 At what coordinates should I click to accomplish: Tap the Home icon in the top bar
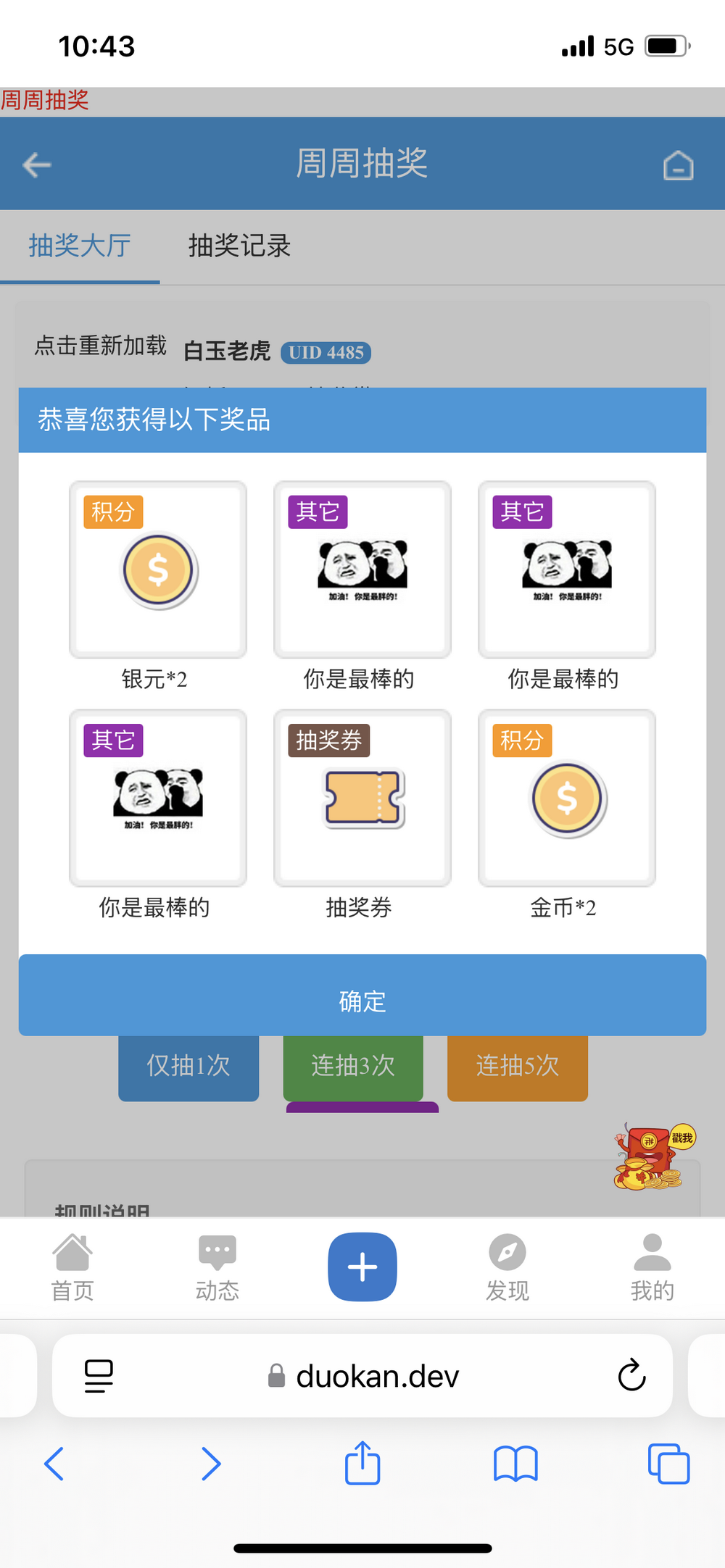(678, 164)
